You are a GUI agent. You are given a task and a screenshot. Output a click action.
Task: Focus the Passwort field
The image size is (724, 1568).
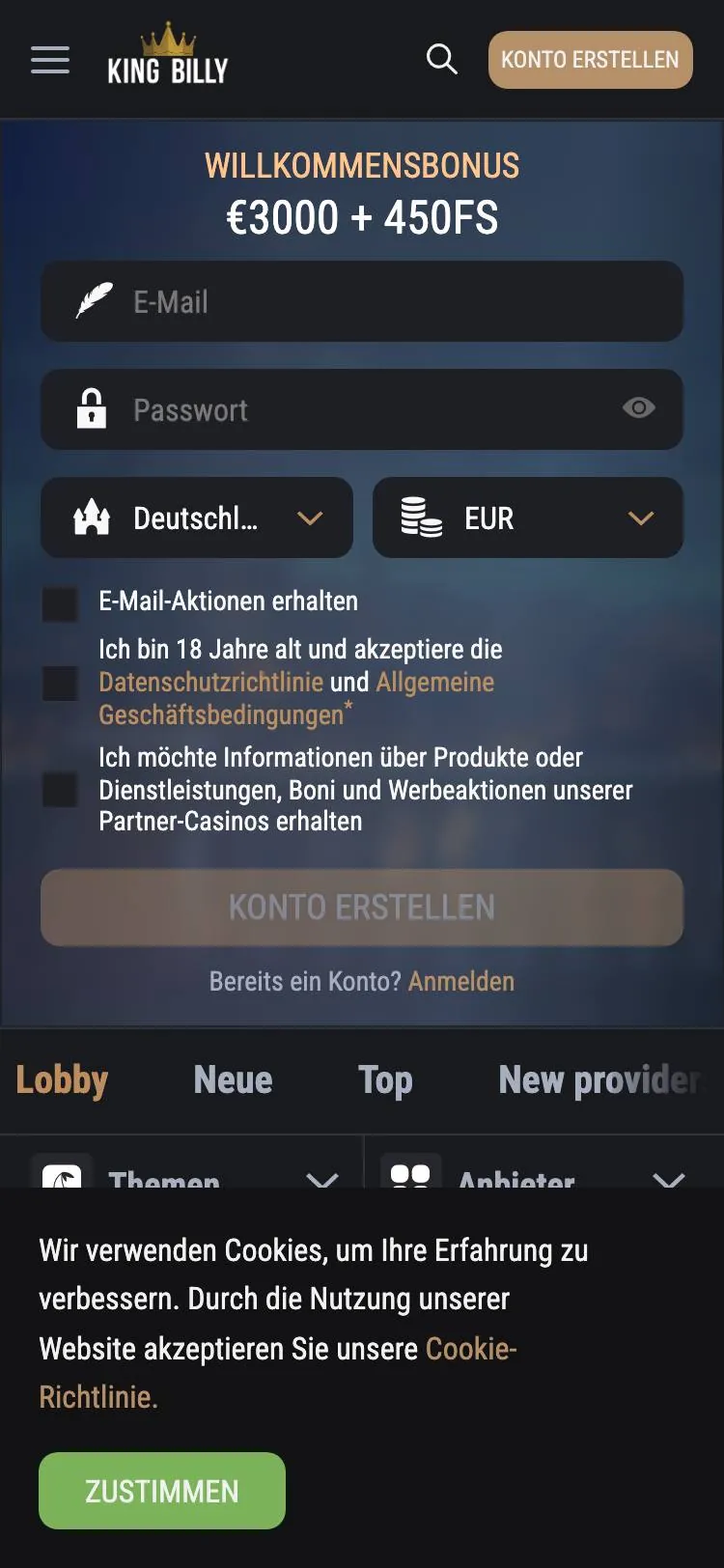[362, 409]
